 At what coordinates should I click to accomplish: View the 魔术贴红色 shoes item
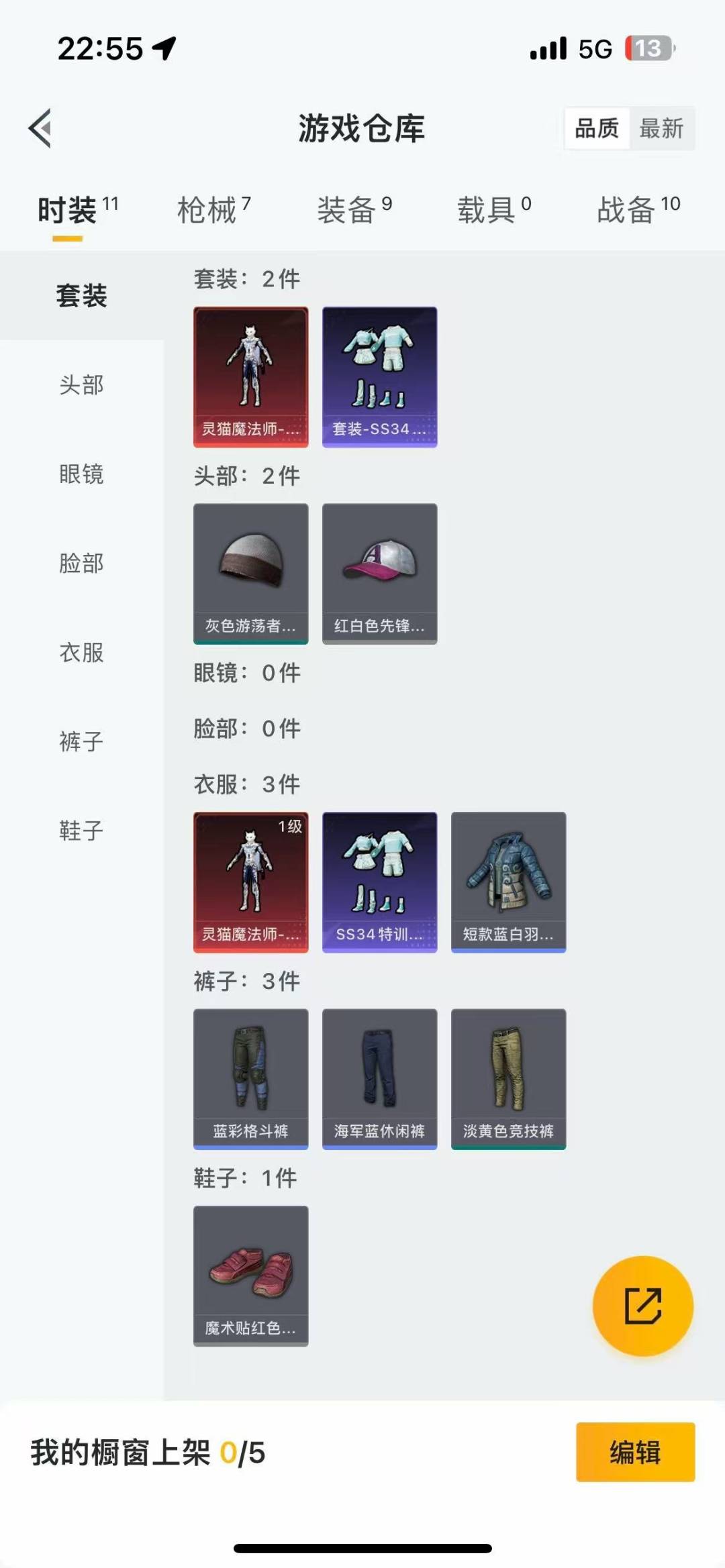[x=251, y=1275]
